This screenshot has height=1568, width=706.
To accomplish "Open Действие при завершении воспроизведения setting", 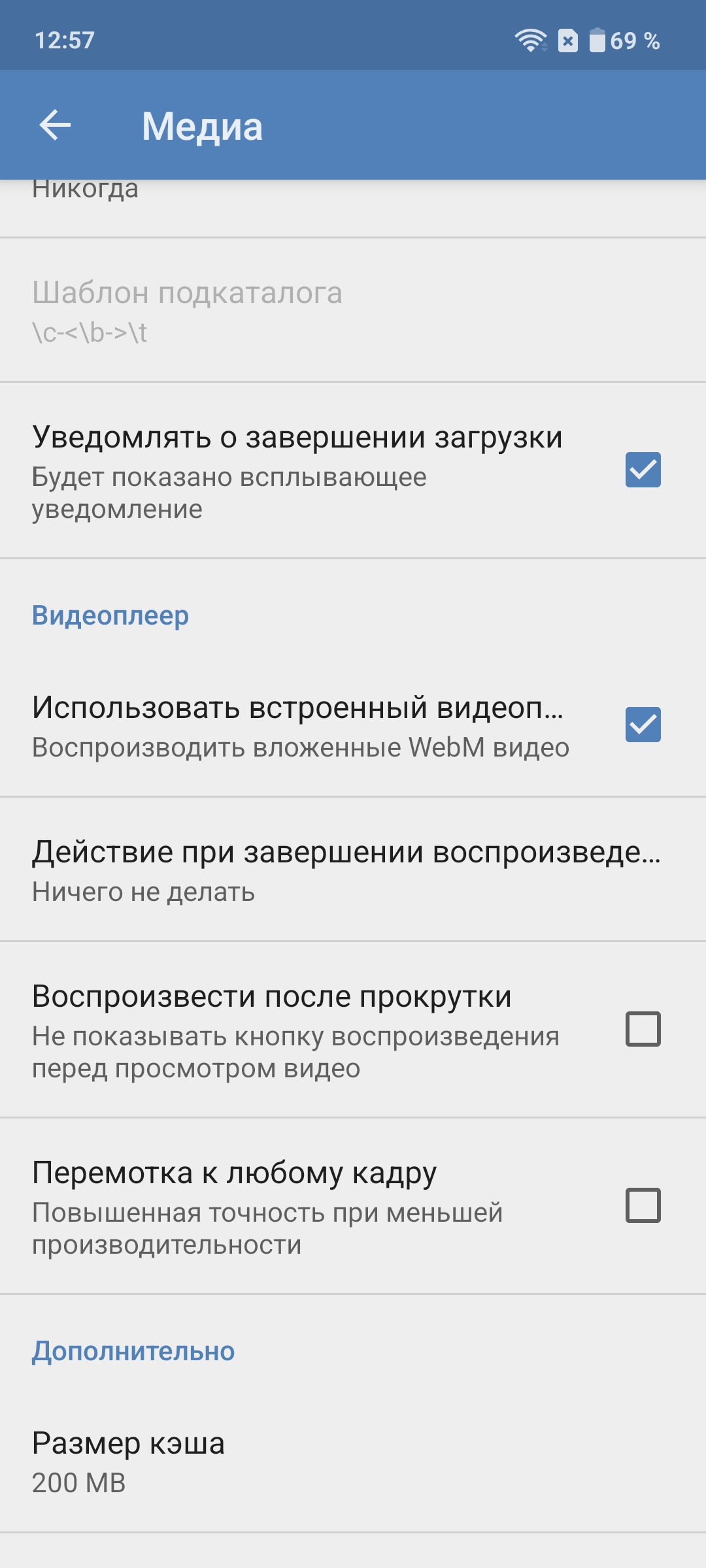I will pos(346,870).
